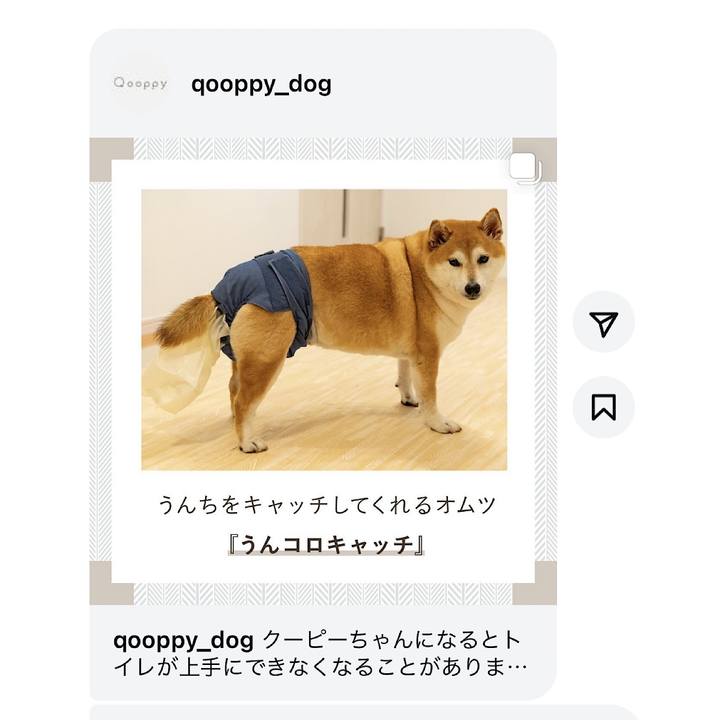Open the qooppy_dog profile avatar
This screenshot has height=720, width=720.
pyautogui.click(x=140, y=84)
